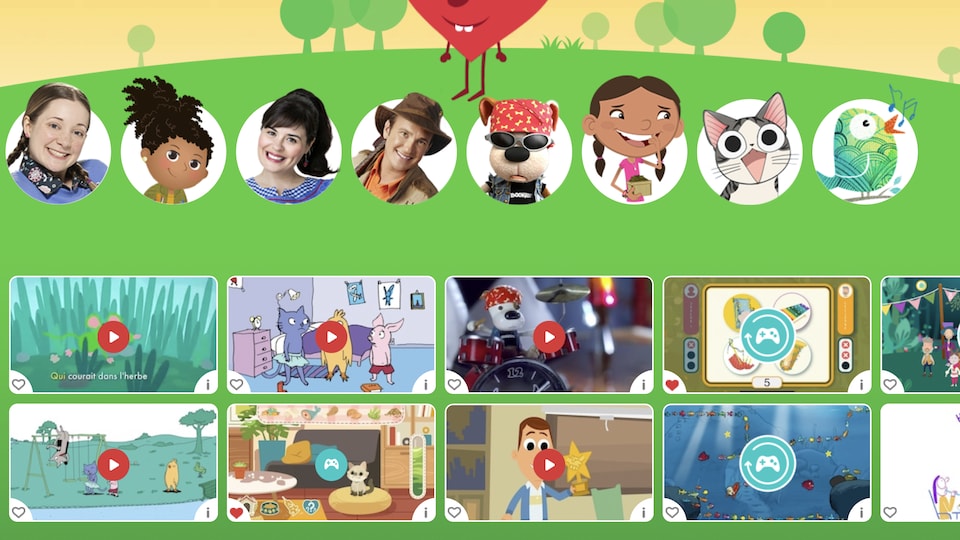Play the boy with star trophy video
The width and height of the screenshot is (960, 540).
(x=549, y=464)
